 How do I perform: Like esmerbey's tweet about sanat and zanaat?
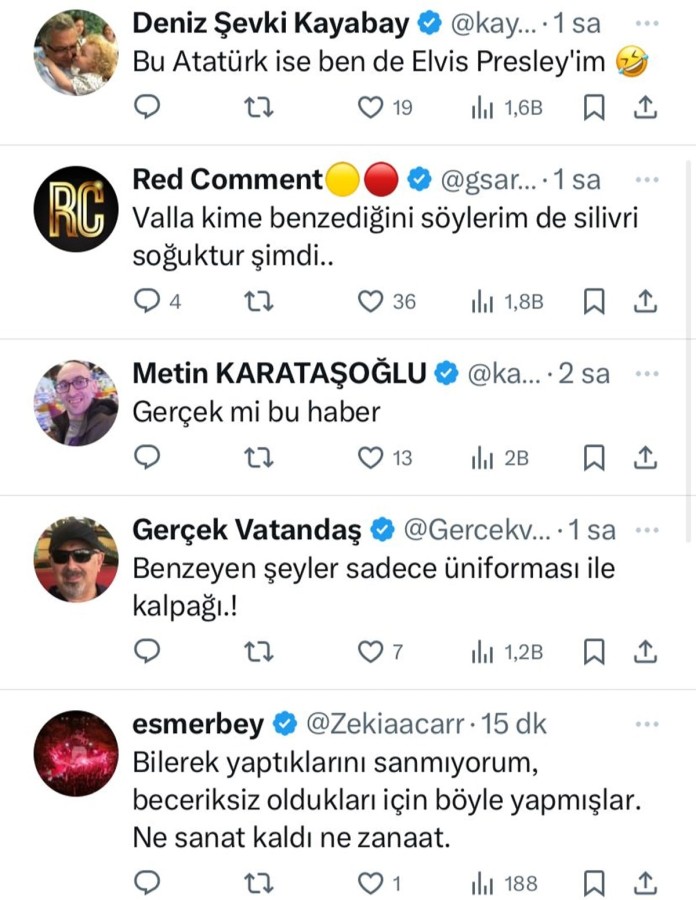(372, 883)
